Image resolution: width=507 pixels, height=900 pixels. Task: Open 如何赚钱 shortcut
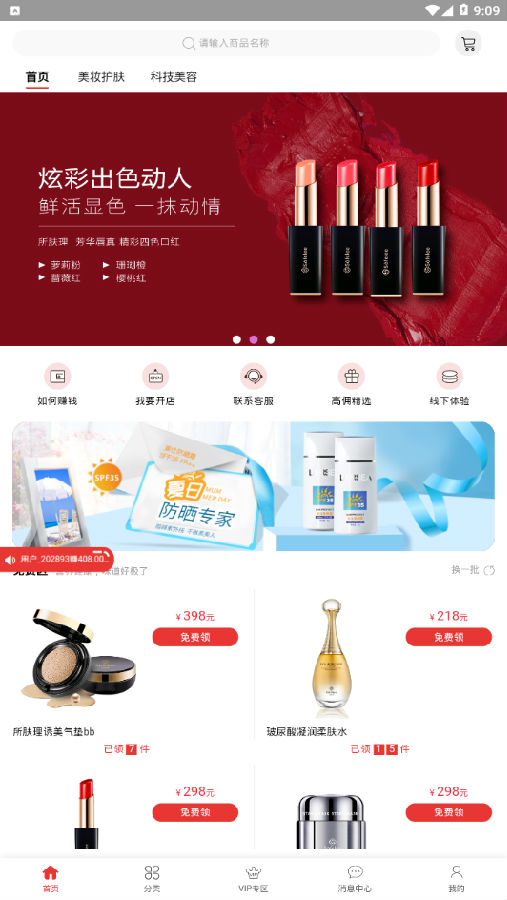[57, 385]
